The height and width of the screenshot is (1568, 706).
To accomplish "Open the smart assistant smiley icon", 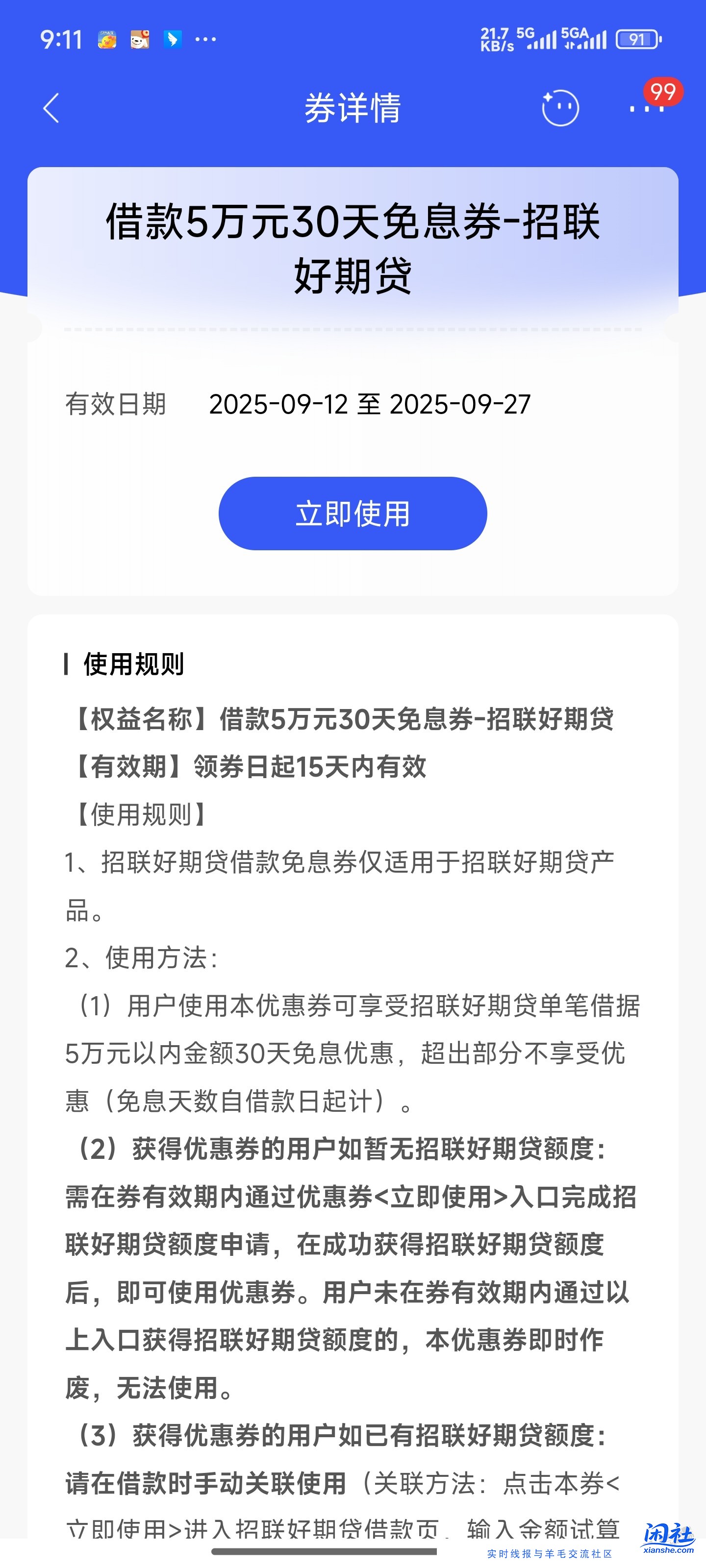I will (x=559, y=106).
